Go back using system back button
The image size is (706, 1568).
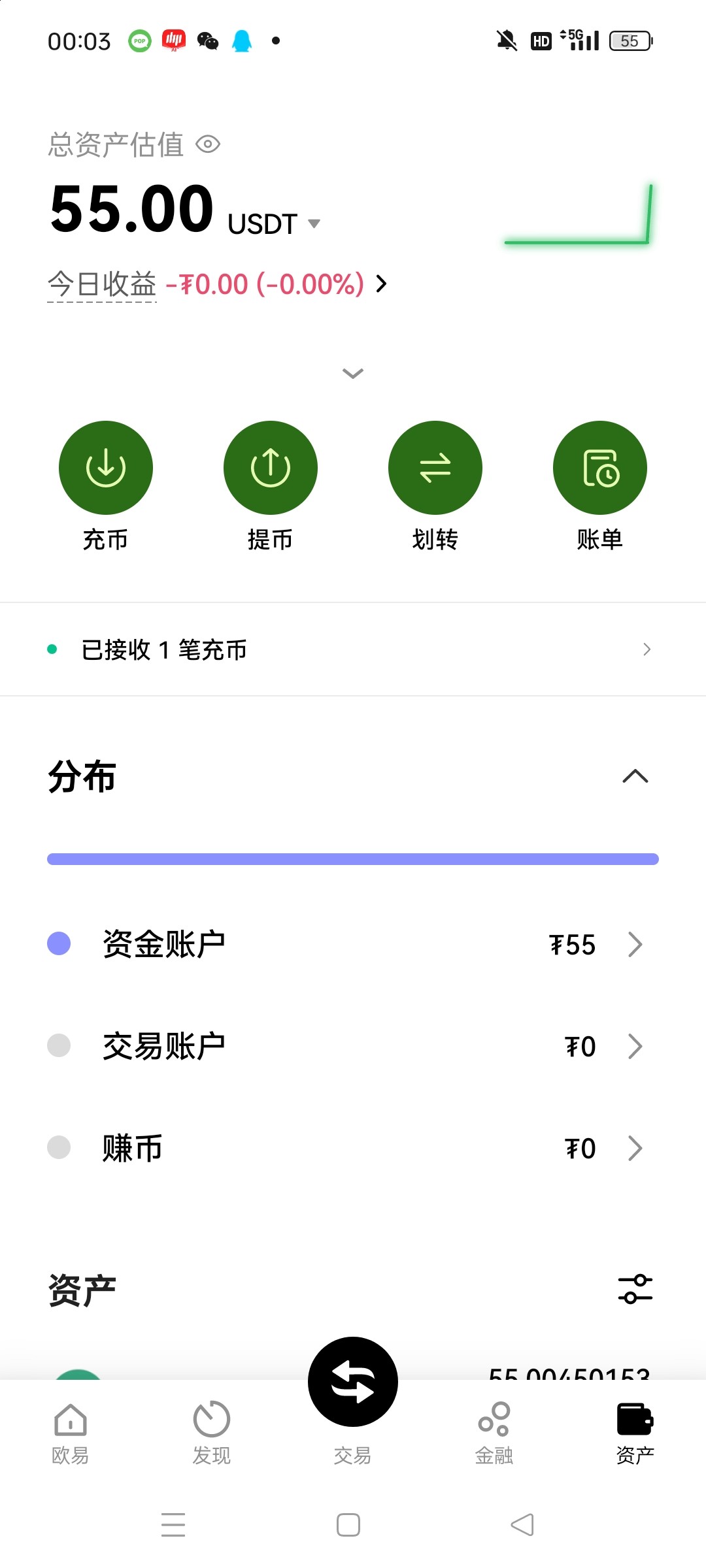(522, 1525)
